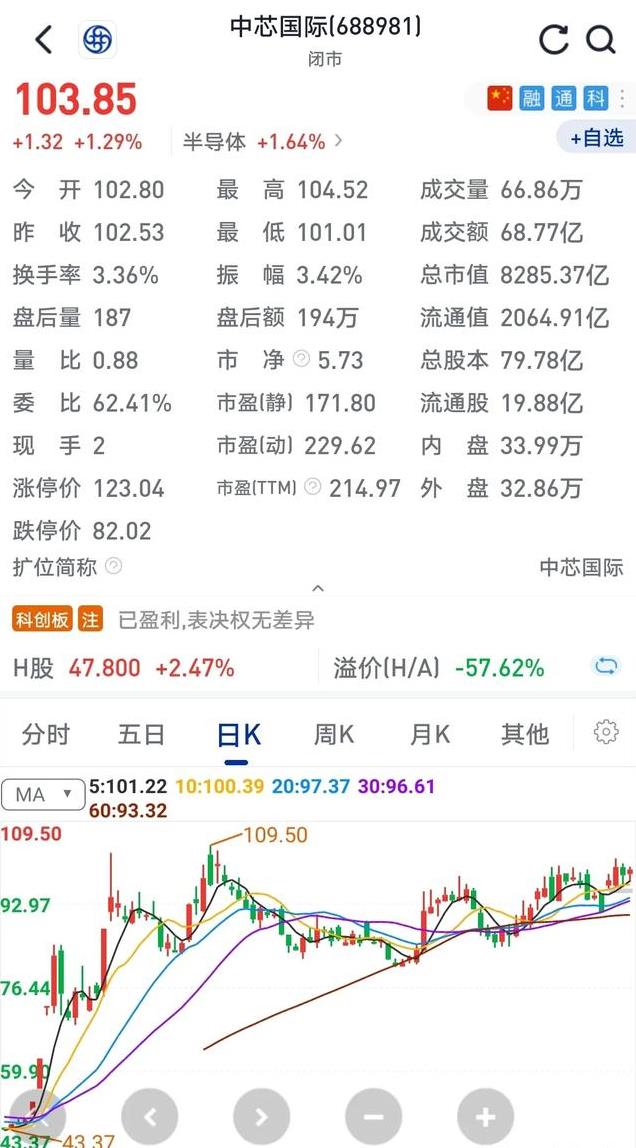The height and width of the screenshot is (1148, 636).
Task: Refresh the stock quote
Action: click(x=553, y=40)
